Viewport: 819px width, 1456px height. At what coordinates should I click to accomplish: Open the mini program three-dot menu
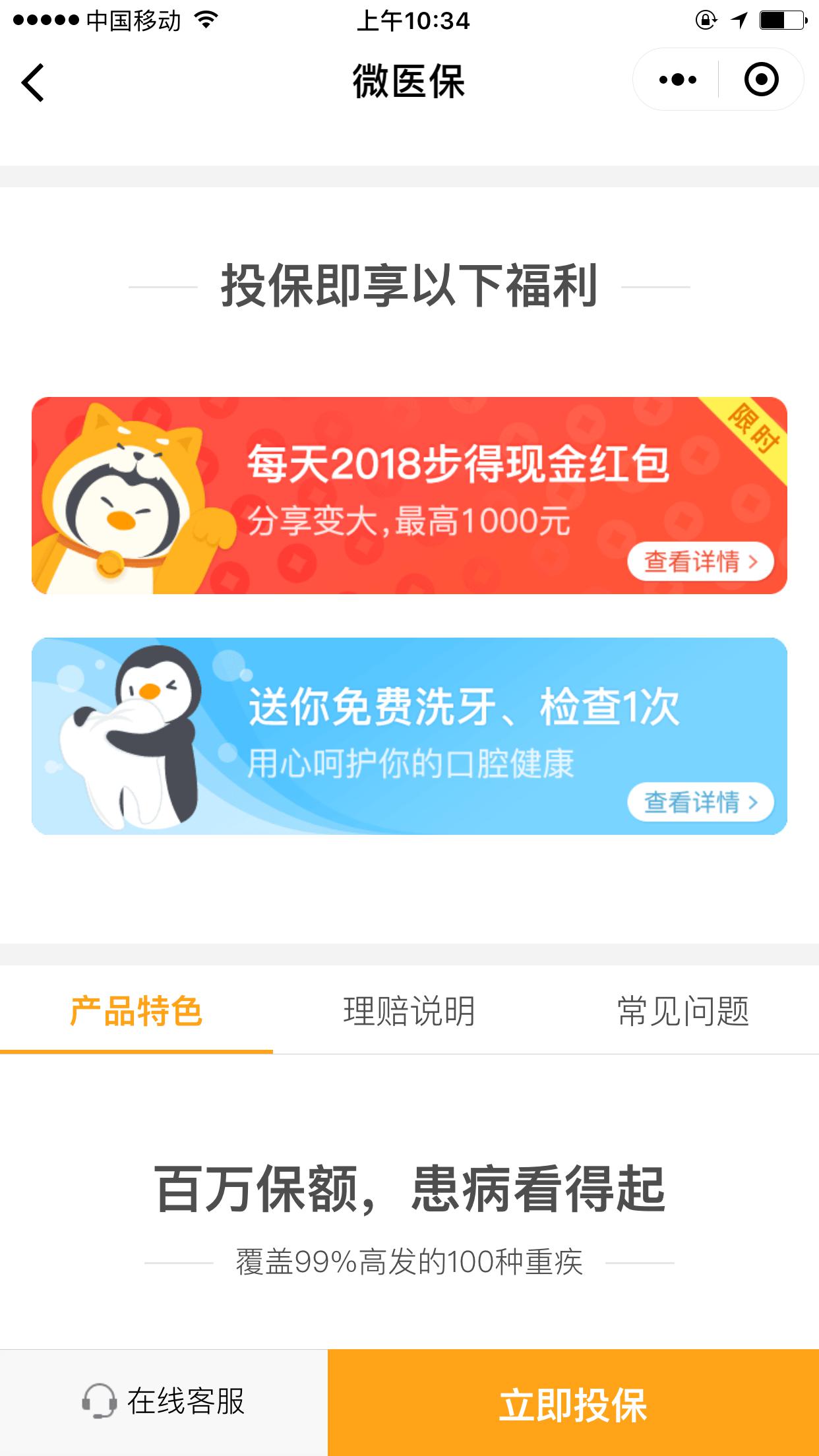point(677,80)
